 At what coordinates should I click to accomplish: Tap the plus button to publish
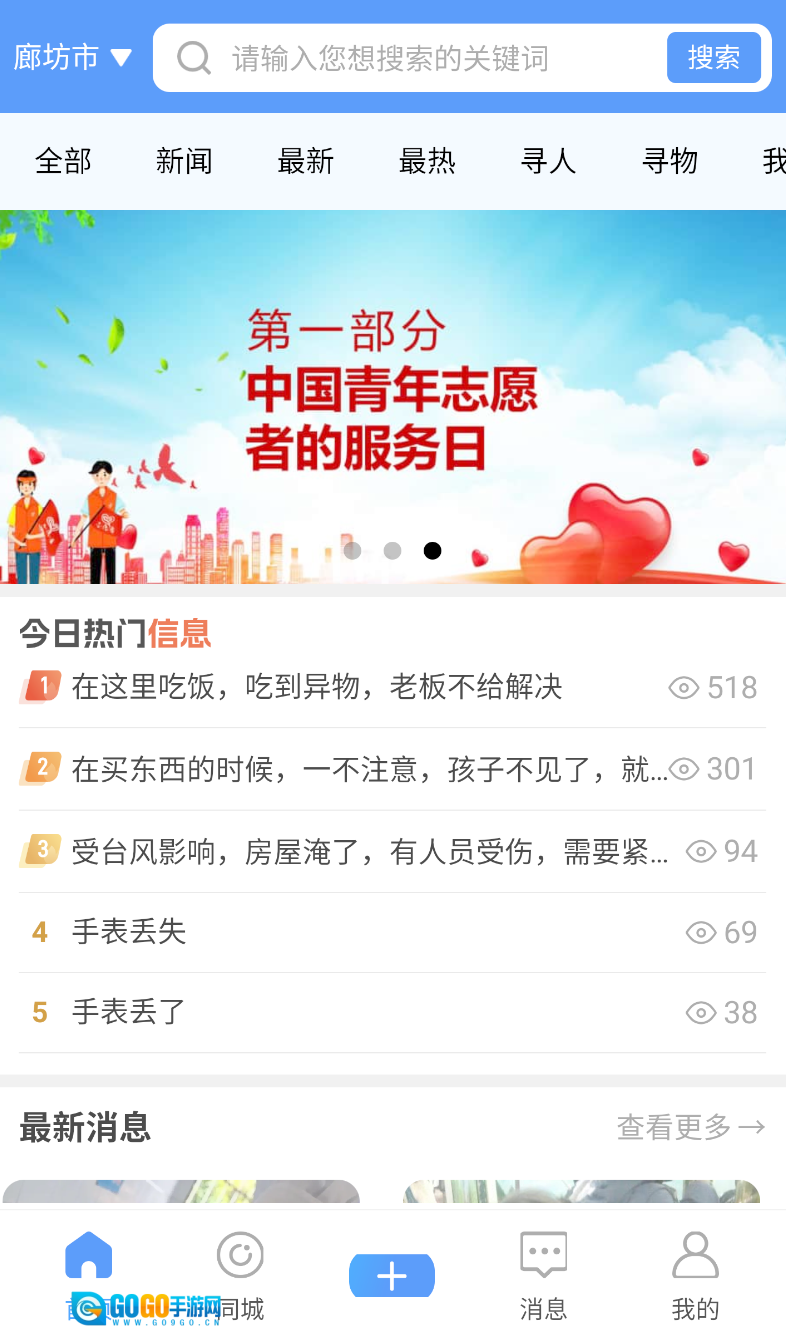[x=392, y=1276]
